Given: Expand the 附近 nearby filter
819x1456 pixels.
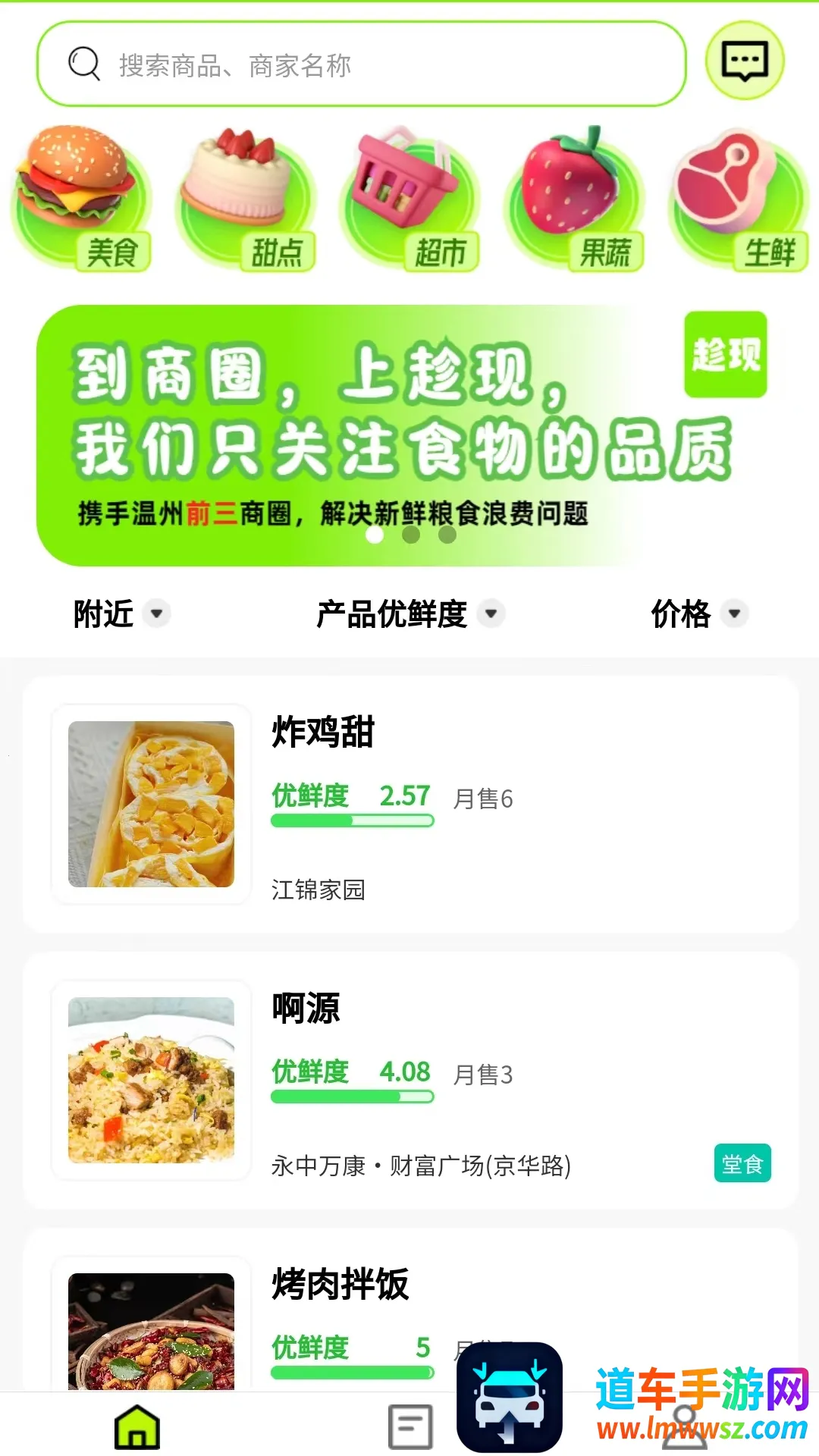Looking at the screenshot, I should coord(121,613).
